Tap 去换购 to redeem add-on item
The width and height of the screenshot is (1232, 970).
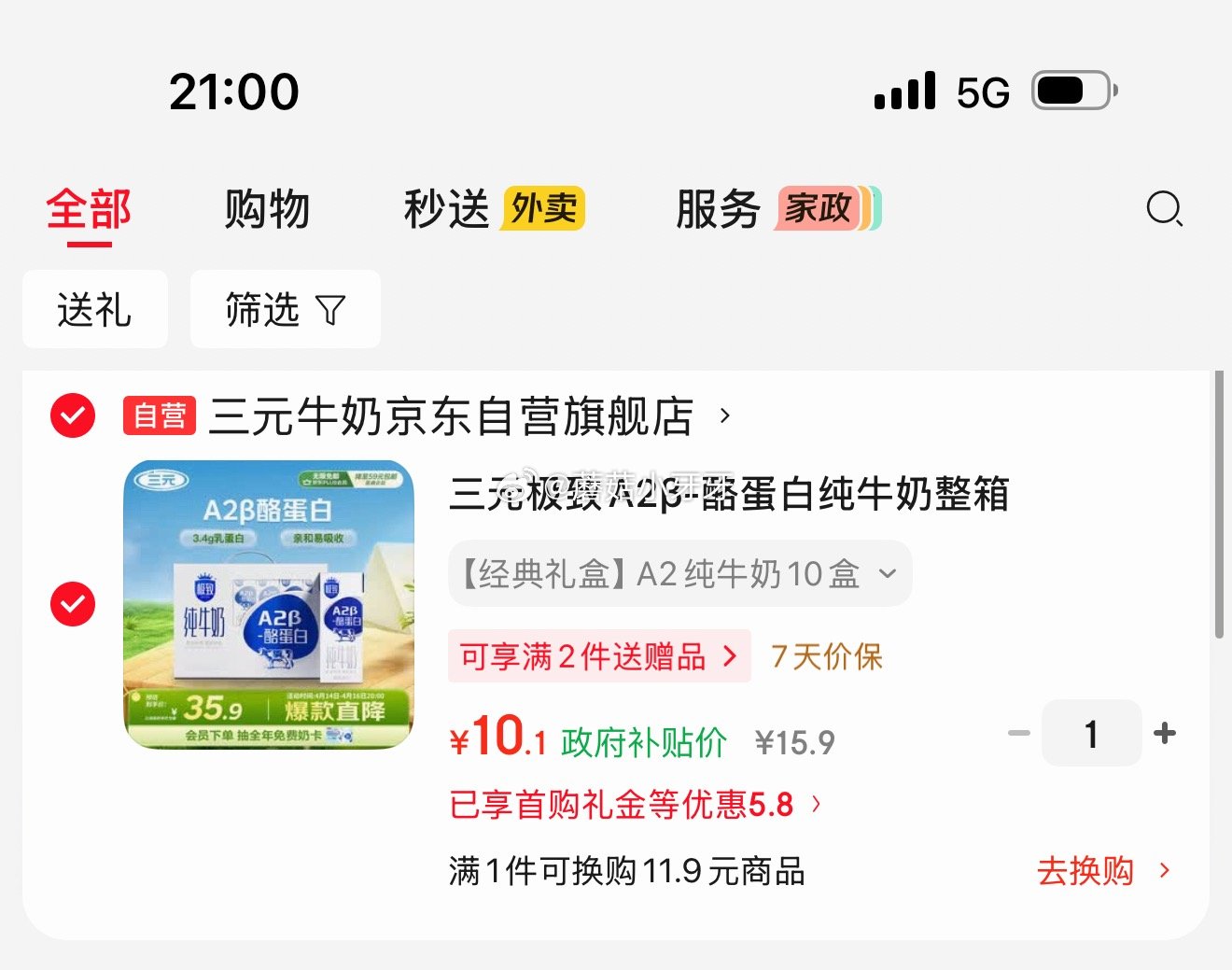pos(1102,871)
